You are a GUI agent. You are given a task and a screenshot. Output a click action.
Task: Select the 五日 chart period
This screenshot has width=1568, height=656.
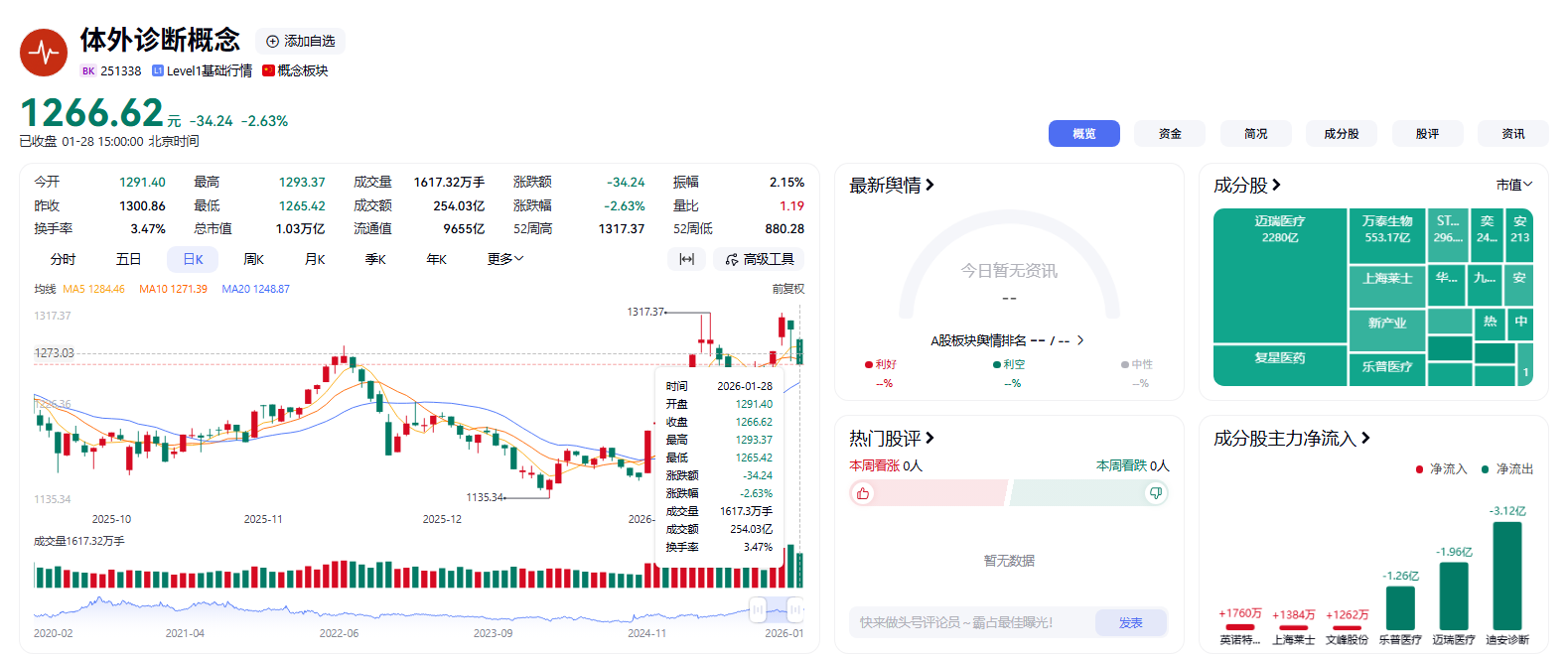tap(128, 259)
